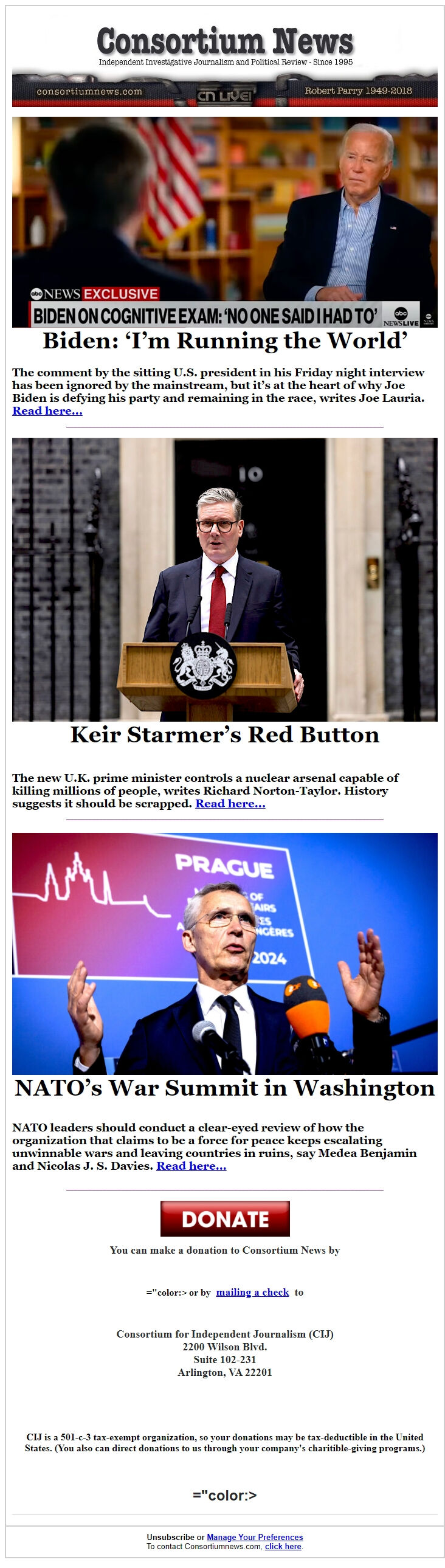Tap Read here under the Biden article
Image resolution: width=445 pixels, height=1568 pixels.
[47, 411]
